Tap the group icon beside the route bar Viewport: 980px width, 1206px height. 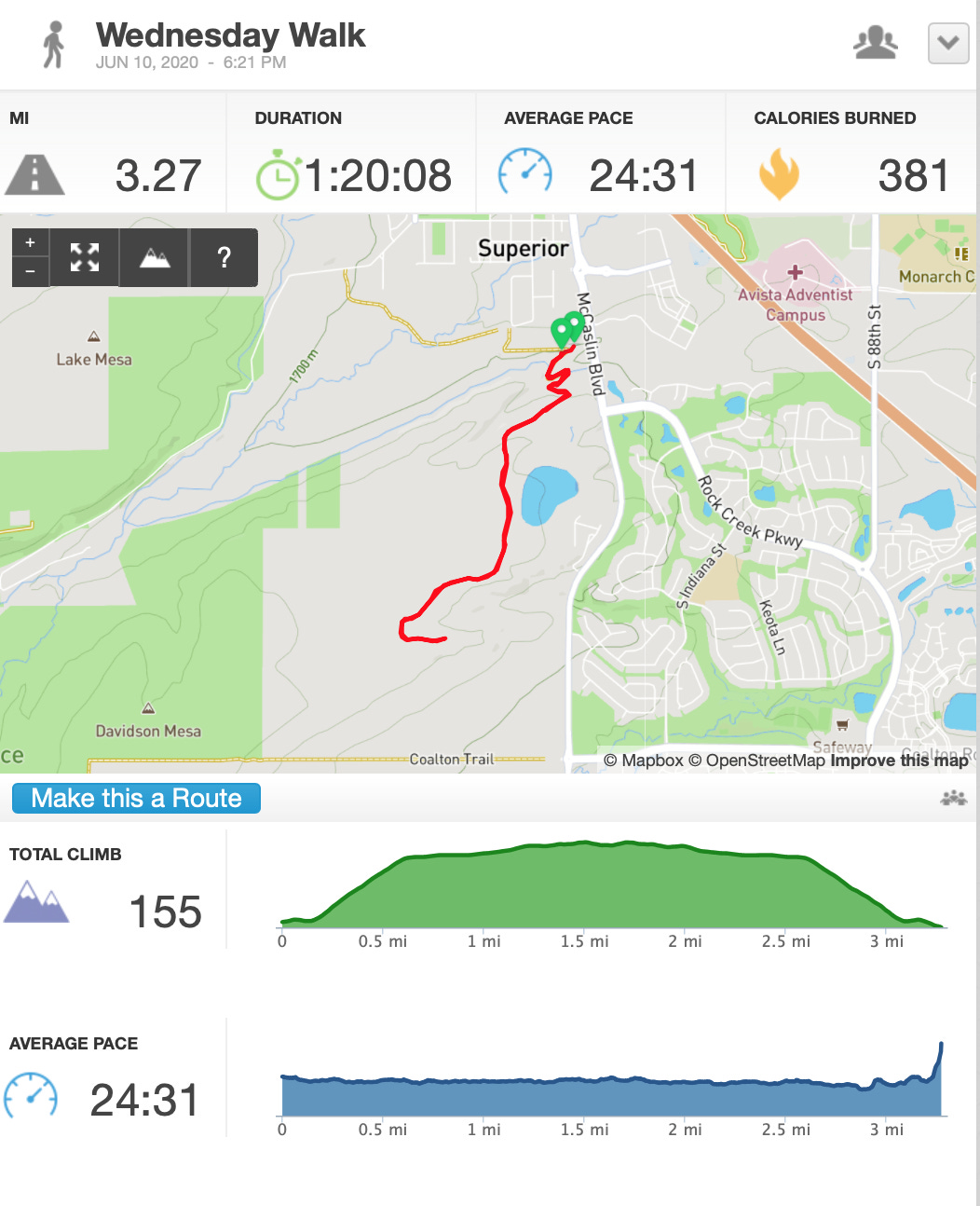[x=953, y=798]
